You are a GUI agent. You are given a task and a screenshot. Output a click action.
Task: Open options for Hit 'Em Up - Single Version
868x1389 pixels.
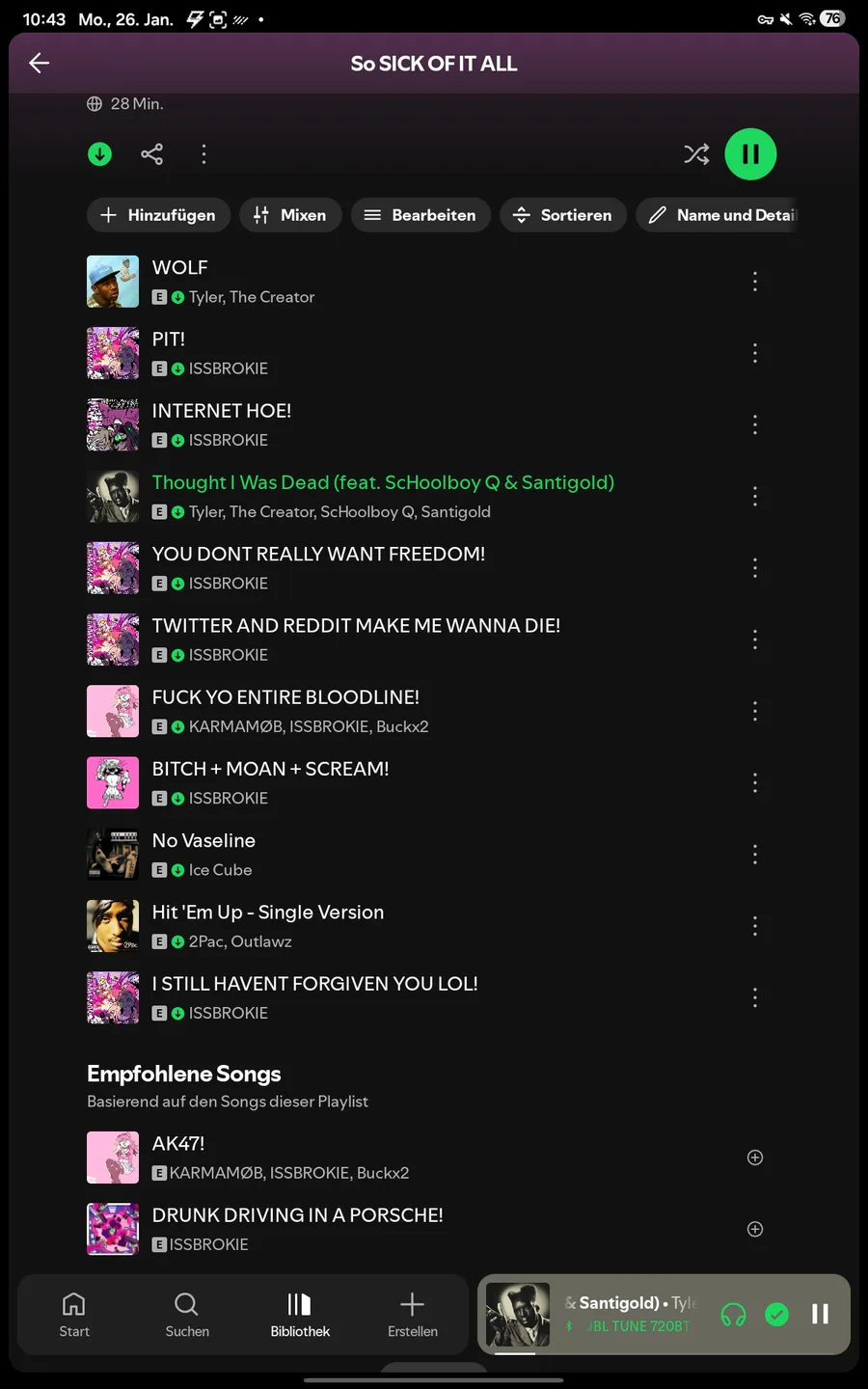755,926
